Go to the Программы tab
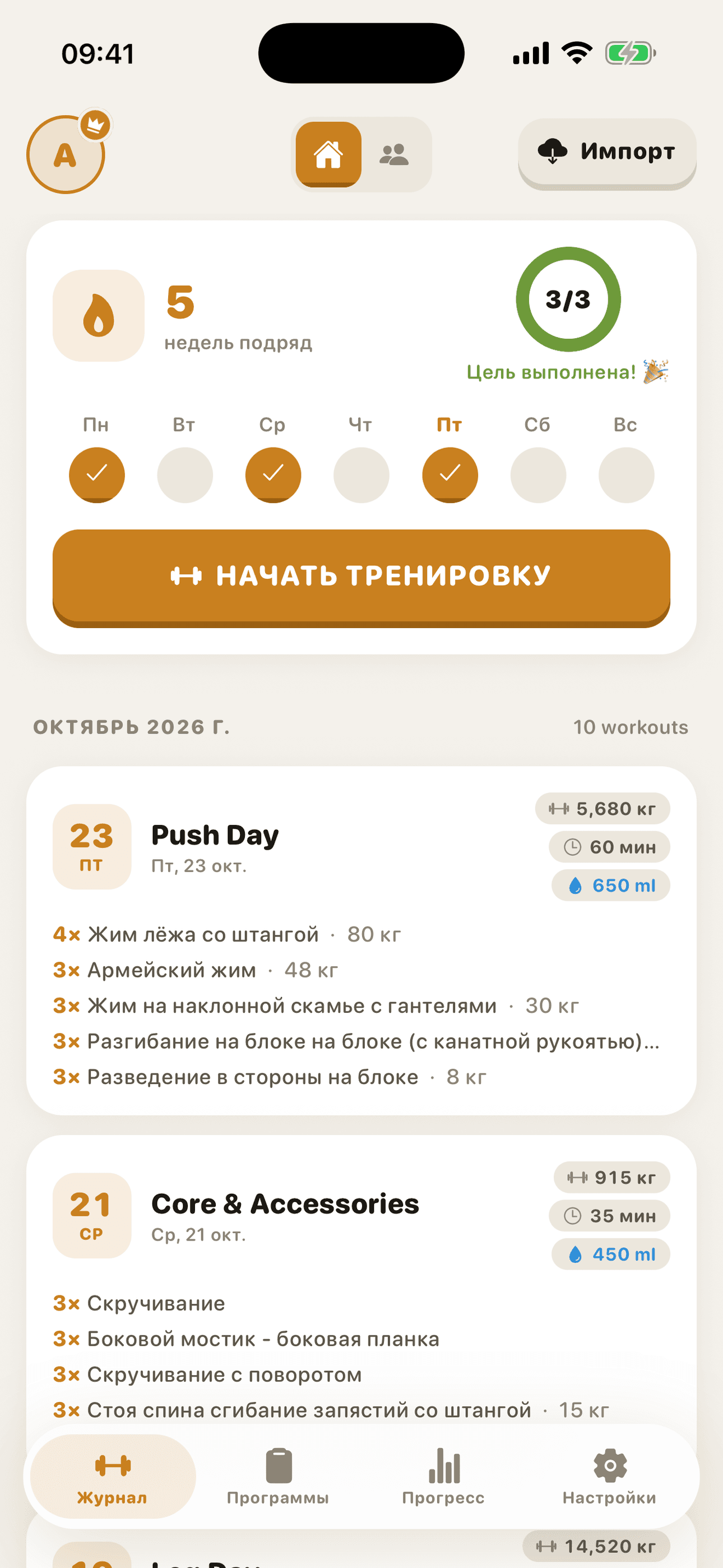This screenshot has width=723, height=1568. click(278, 1477)
